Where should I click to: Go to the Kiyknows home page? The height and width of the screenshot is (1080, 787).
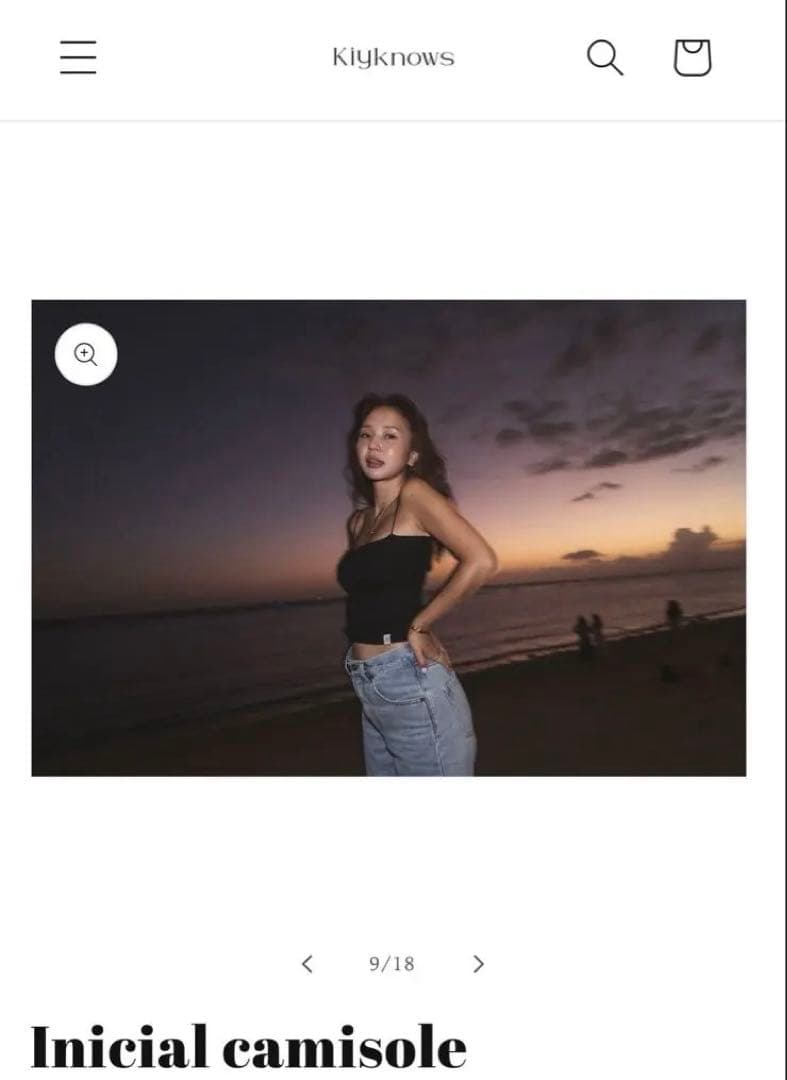click(x=393, y=58)
